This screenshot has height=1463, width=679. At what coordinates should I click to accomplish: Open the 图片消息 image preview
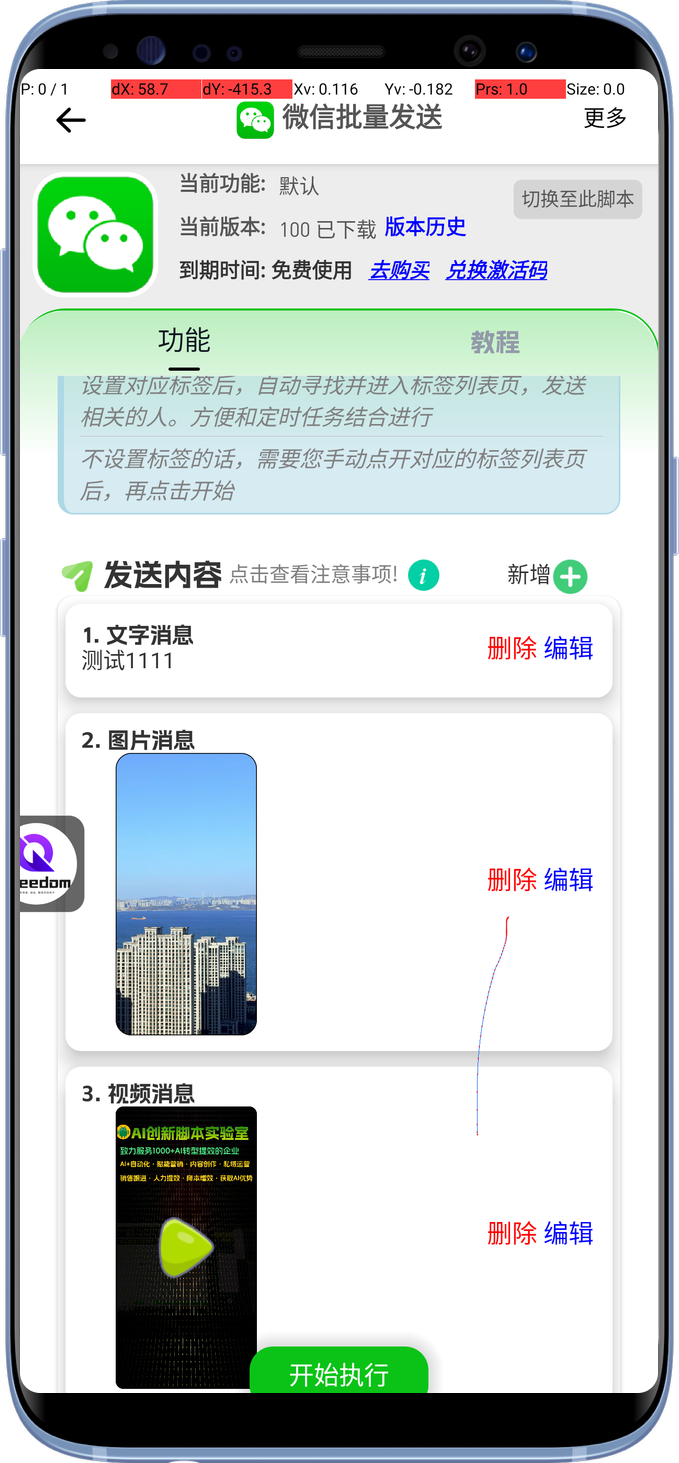(186, 894)
